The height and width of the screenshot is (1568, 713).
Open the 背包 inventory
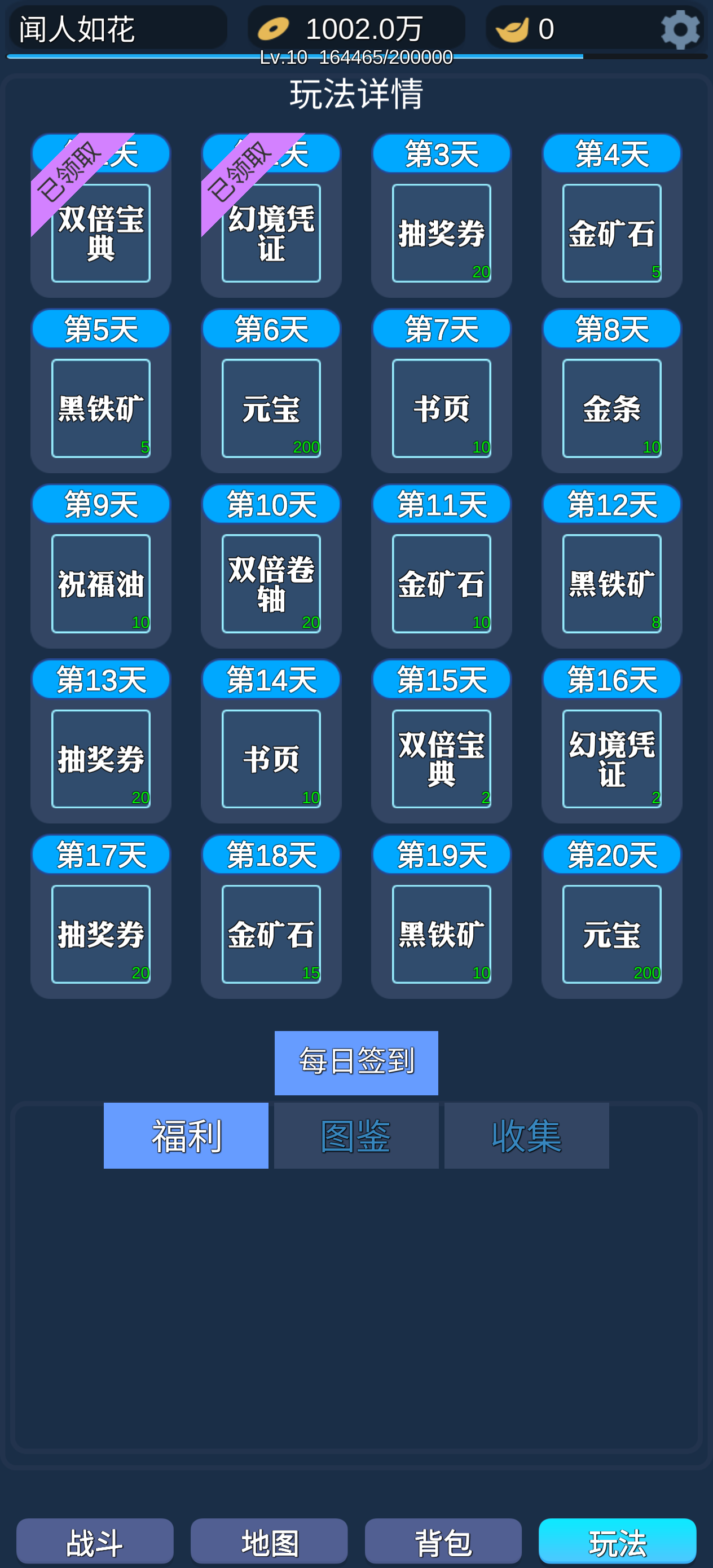click(x=443, y=1541)
